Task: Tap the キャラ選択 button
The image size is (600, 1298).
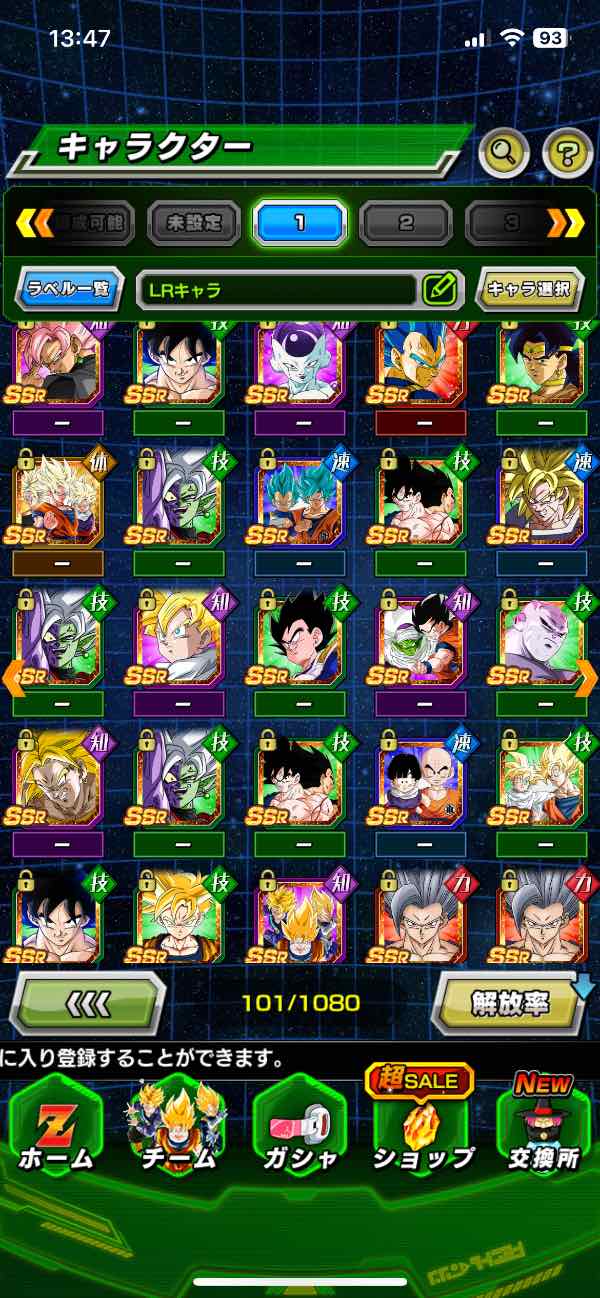Action: pyautogui.click(x=529, y=290)
